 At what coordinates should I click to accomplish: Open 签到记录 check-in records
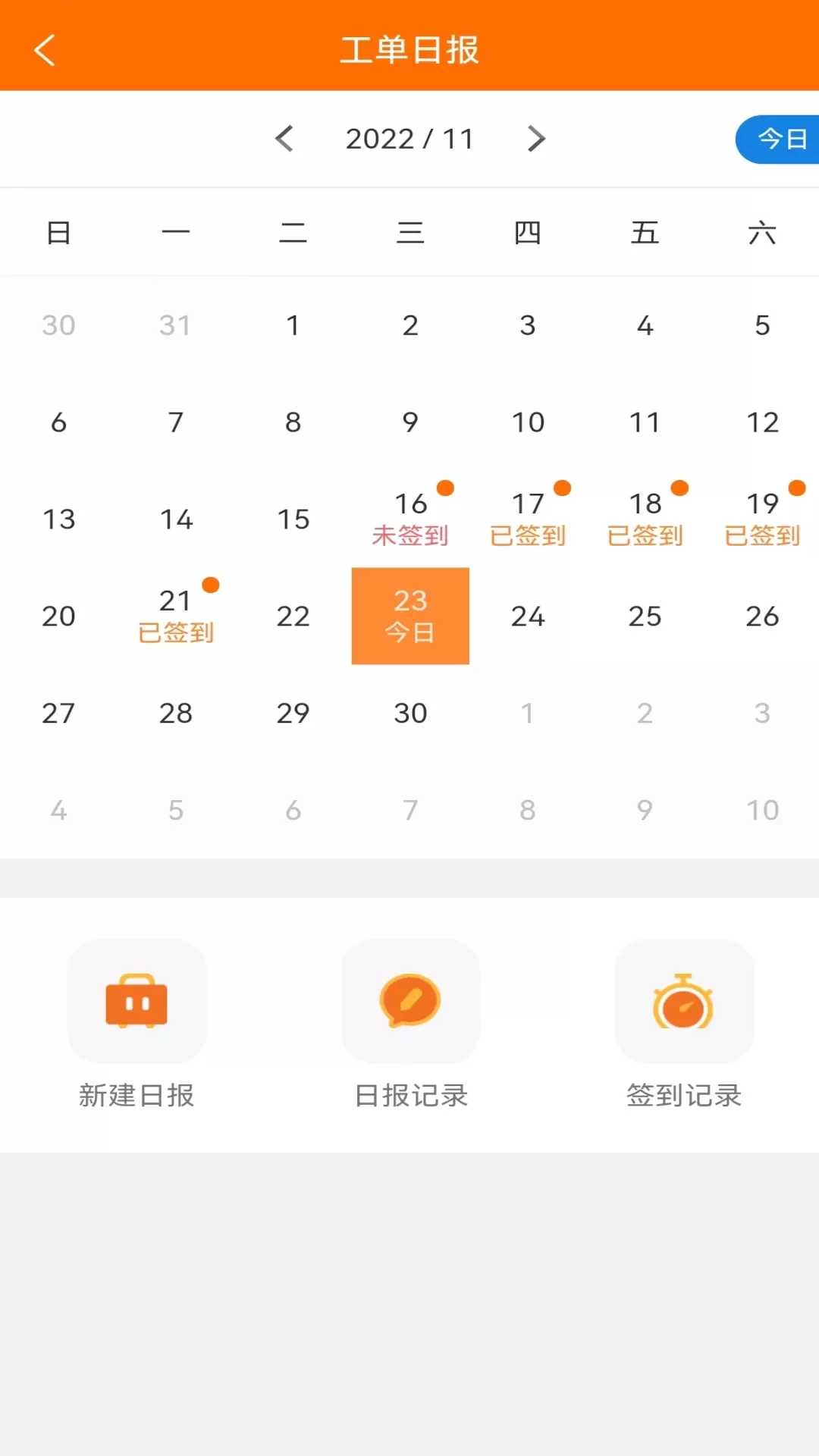684,1024
